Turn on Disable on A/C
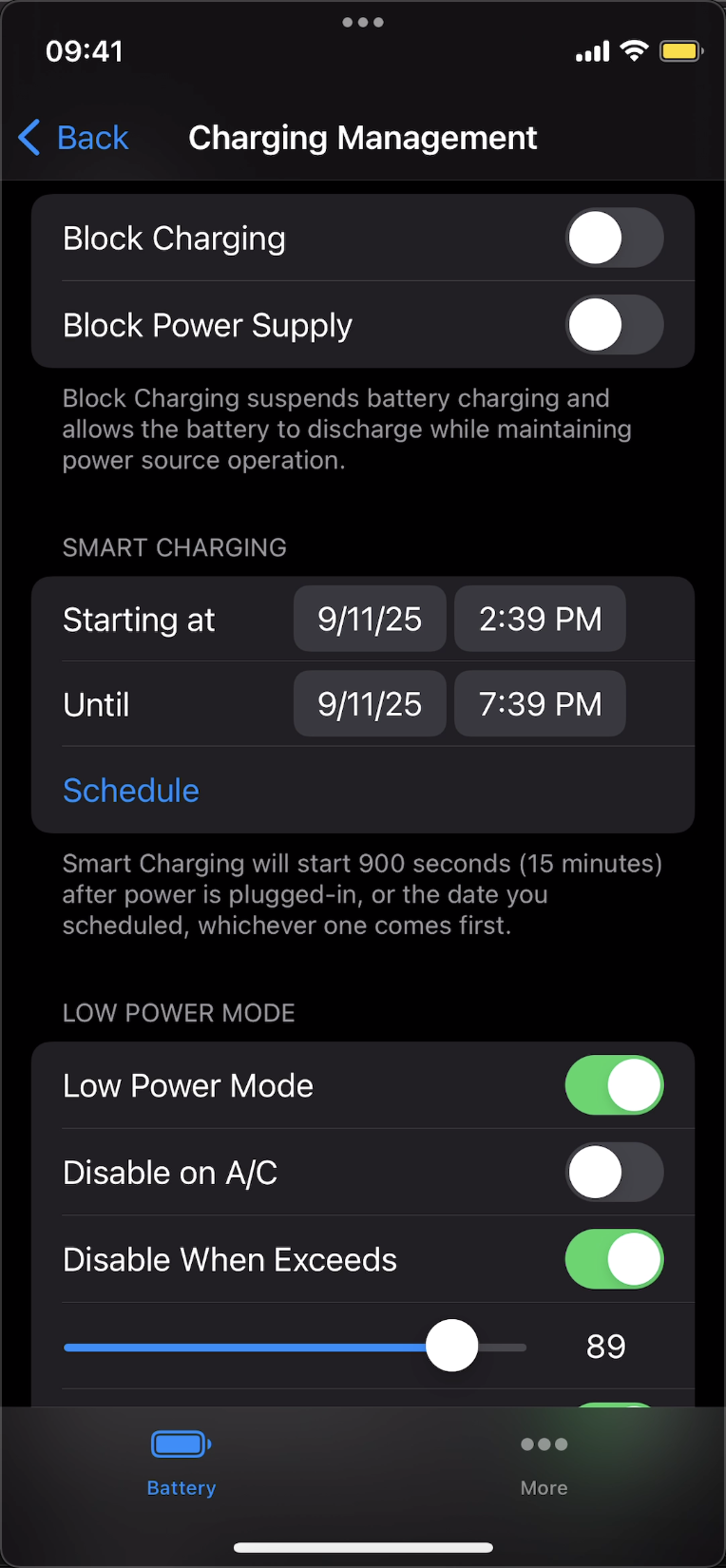This screenshot has width=726, height=1568. pos(615,1173)
